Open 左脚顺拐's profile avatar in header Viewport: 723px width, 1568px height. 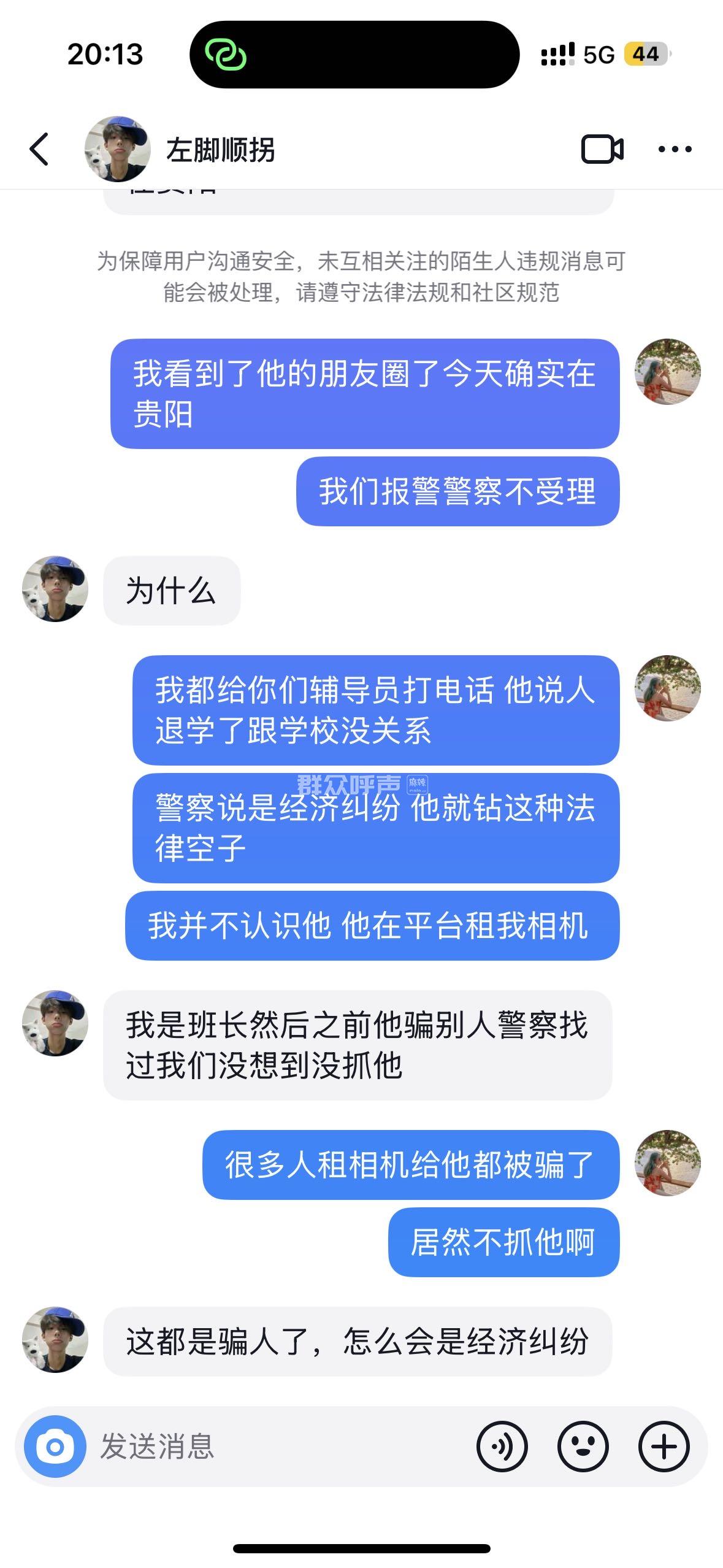117,149
